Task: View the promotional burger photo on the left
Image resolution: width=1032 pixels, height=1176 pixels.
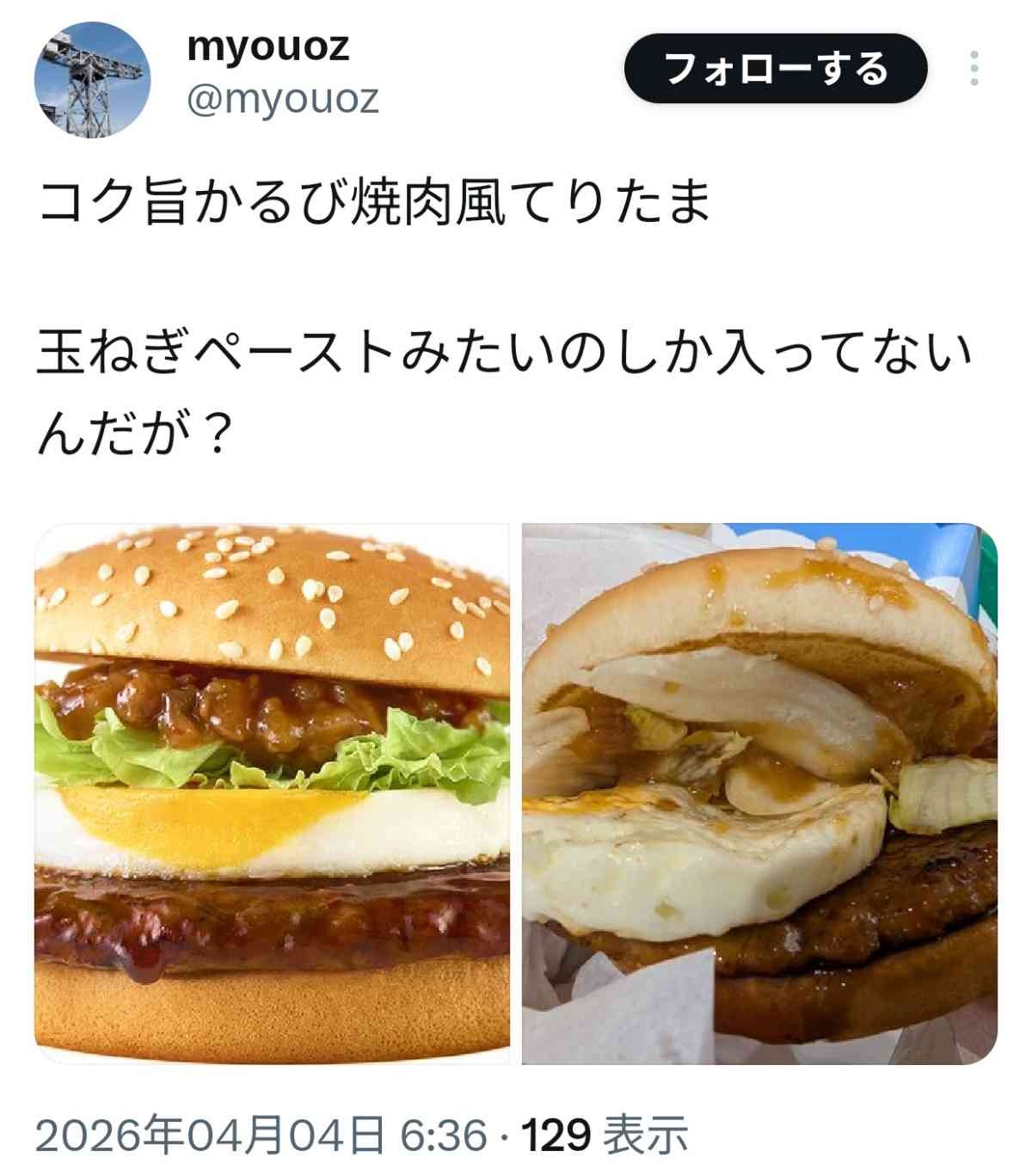Action: click(x=273, y=793)
